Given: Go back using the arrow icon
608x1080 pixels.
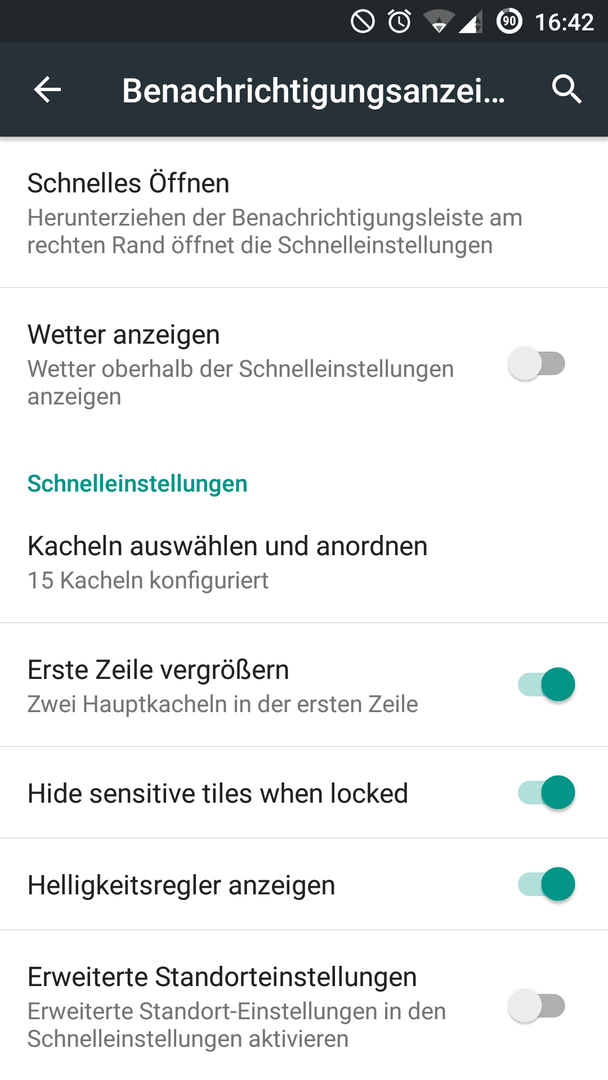Looking at the screenshot, I should 48,90.
